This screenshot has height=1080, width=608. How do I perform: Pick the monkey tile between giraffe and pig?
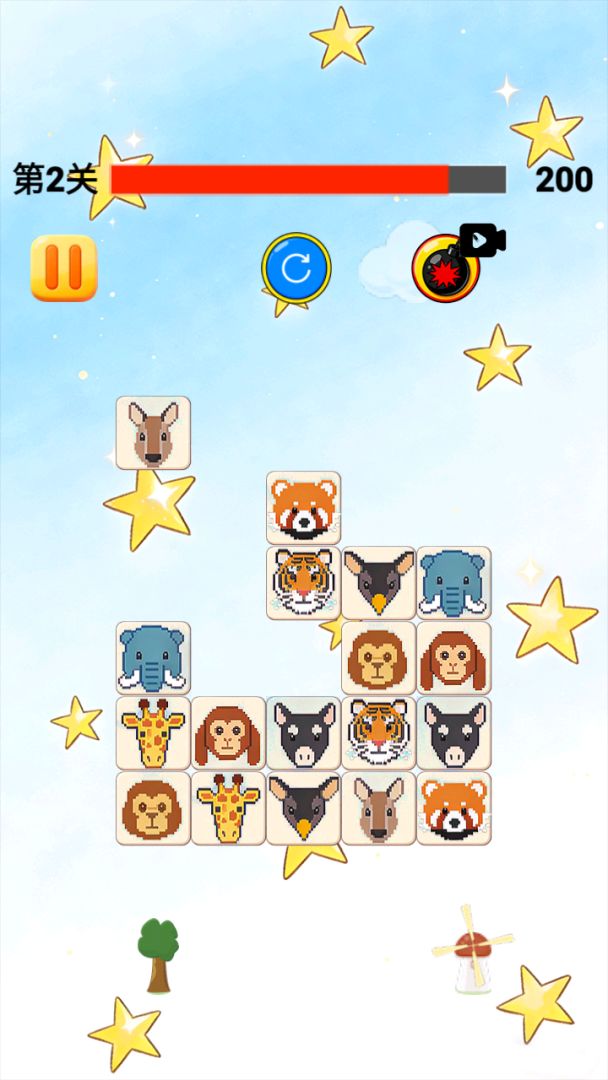pyautogui.click(x=228, y=733)
